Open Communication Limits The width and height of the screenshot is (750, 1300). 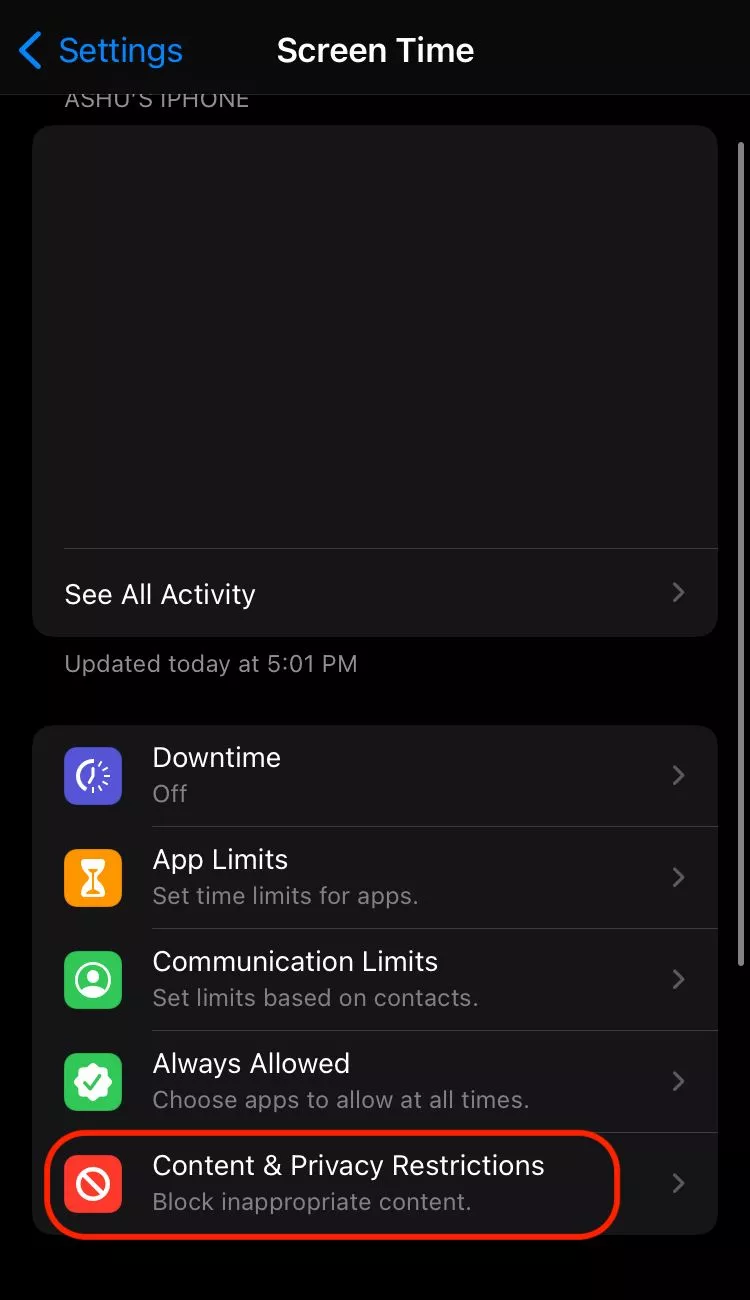[375, 979]
